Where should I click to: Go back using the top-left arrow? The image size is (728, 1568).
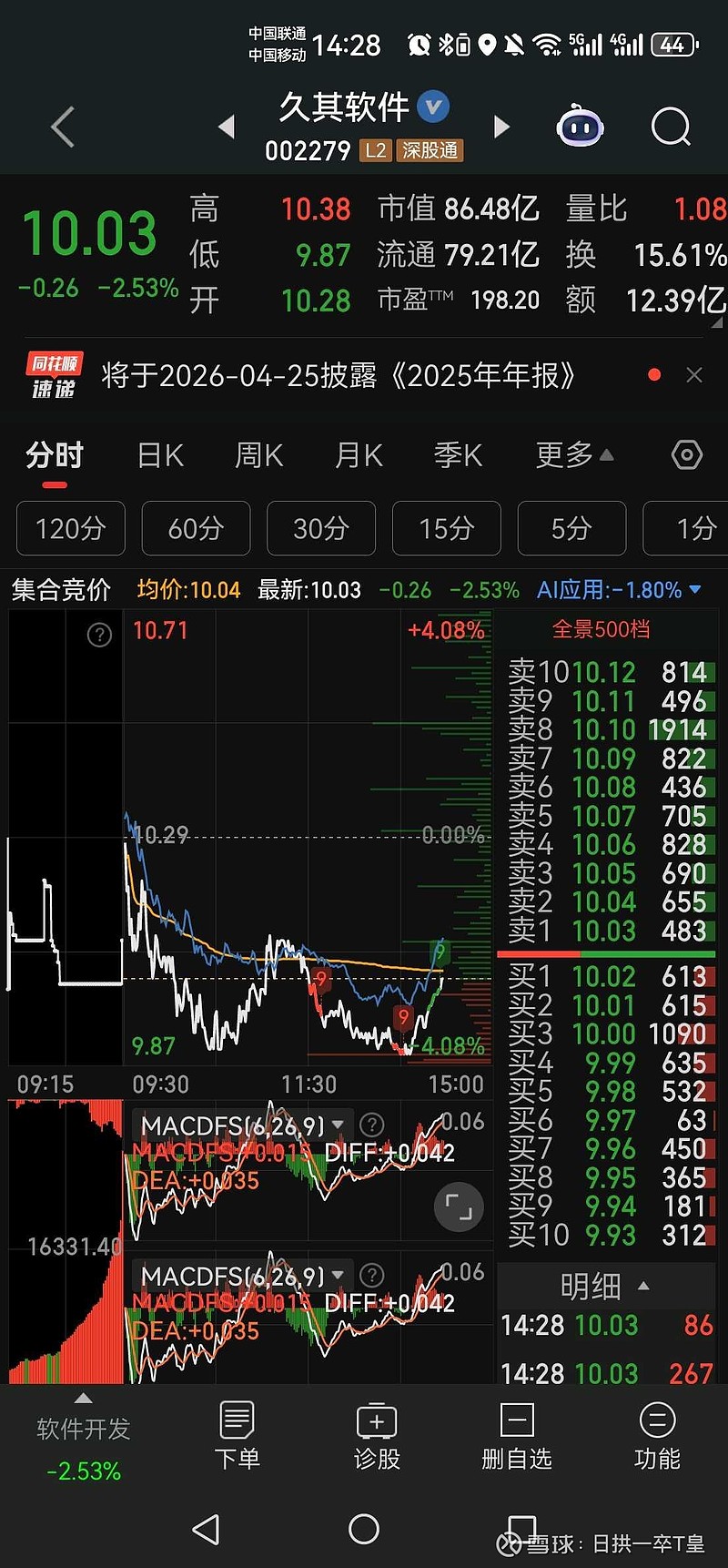[x=62, y=127]
